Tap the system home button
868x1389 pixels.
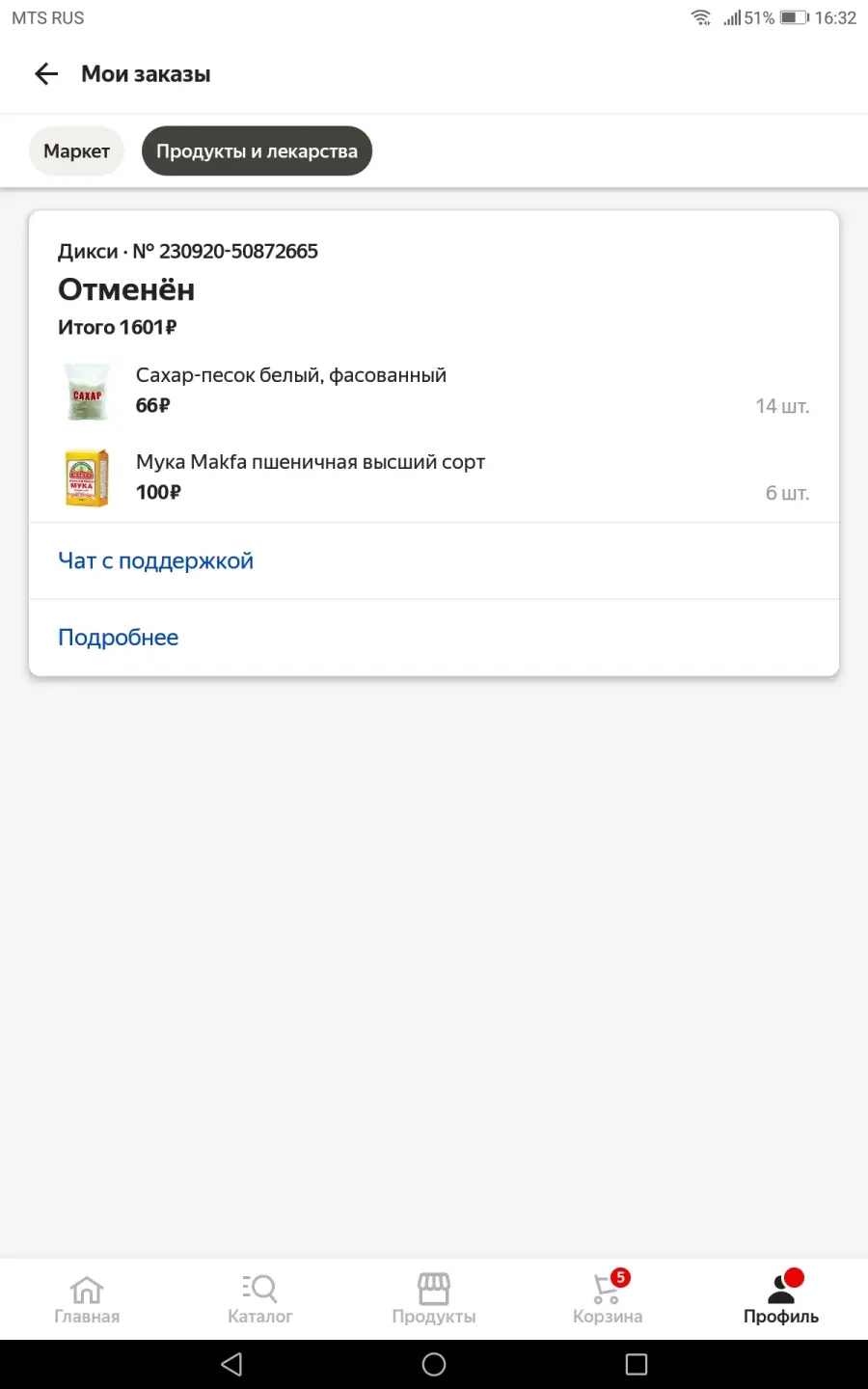[434, 1364]
